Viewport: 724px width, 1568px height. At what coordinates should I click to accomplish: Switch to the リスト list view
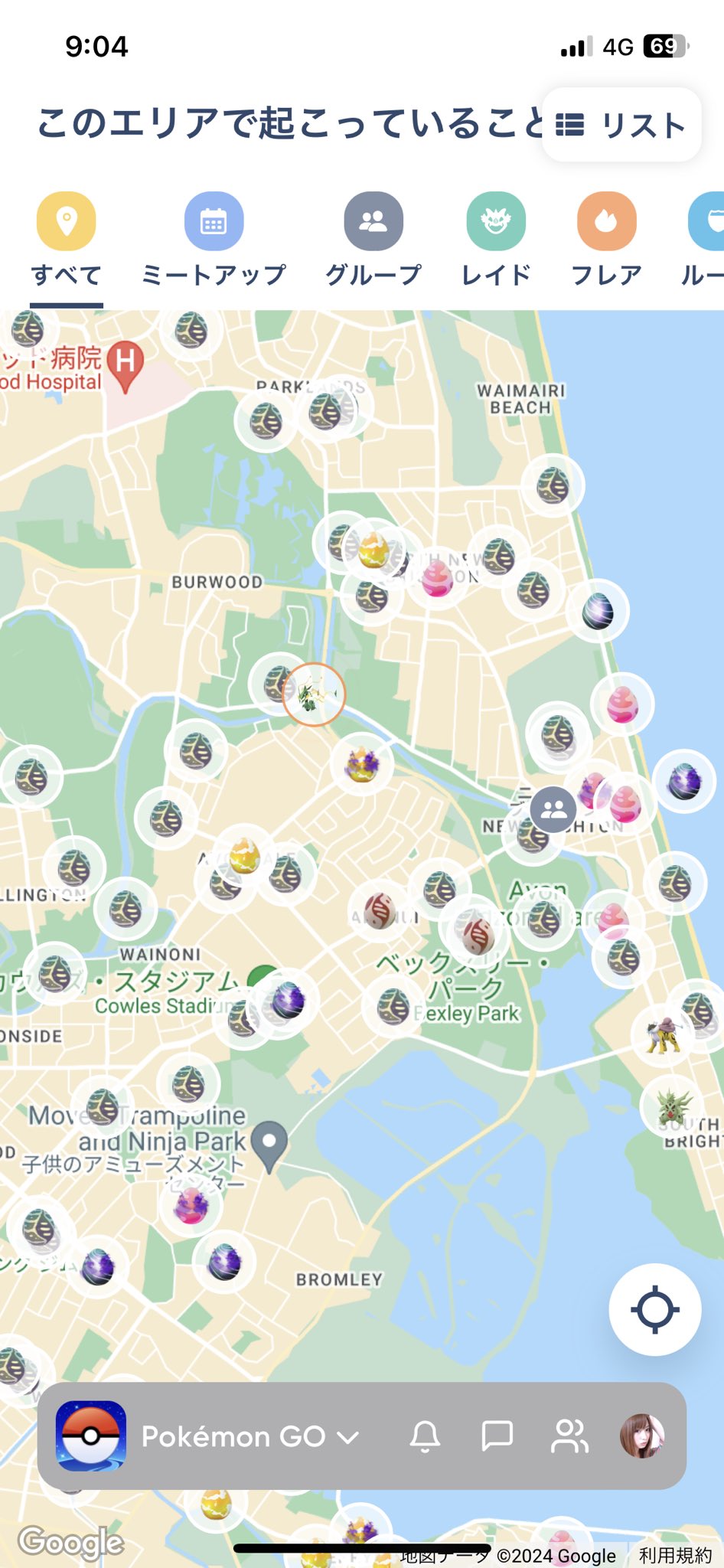click(x=621, y=125)
